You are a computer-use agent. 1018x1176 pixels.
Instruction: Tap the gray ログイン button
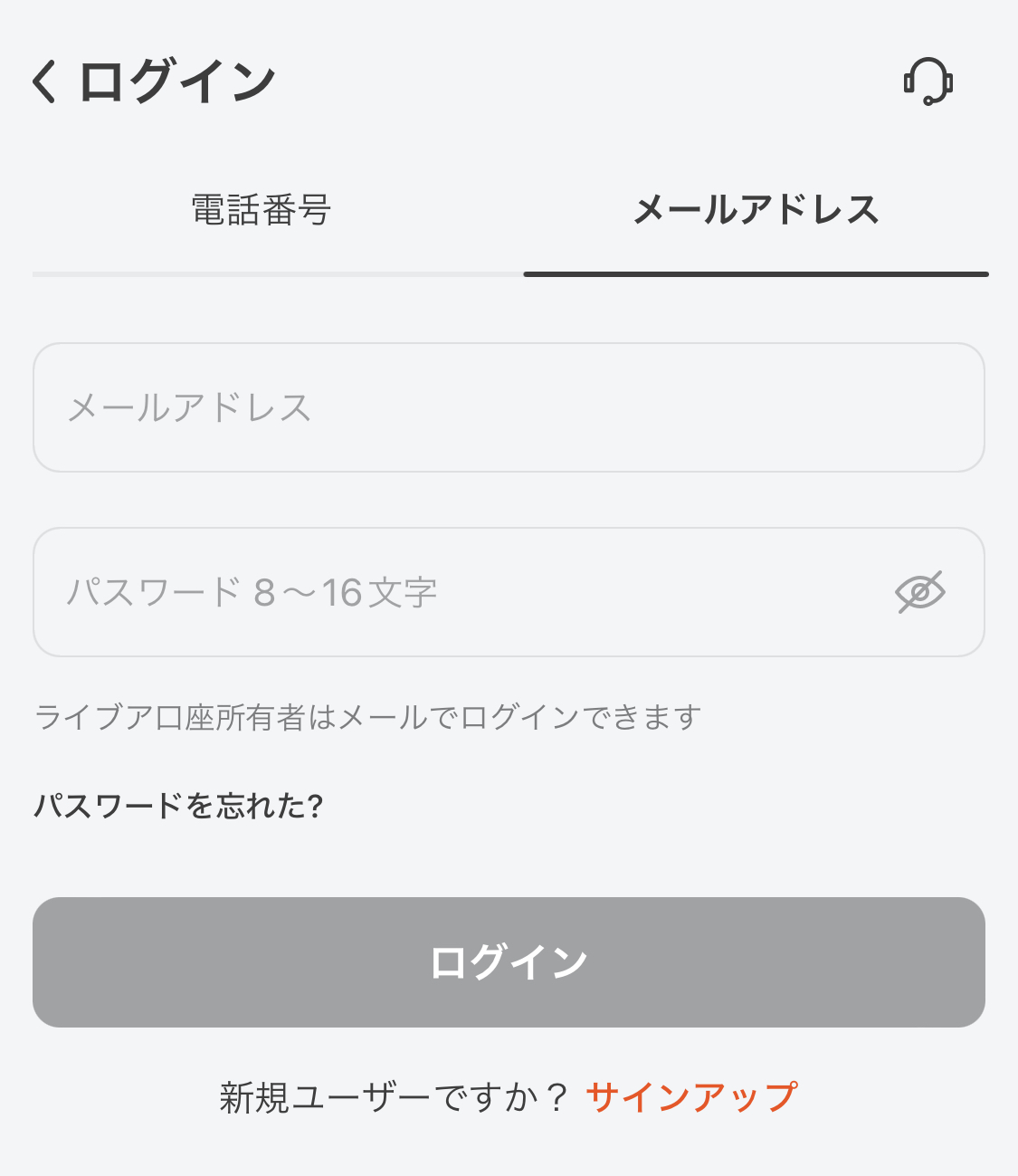click(x=508, y=961)
